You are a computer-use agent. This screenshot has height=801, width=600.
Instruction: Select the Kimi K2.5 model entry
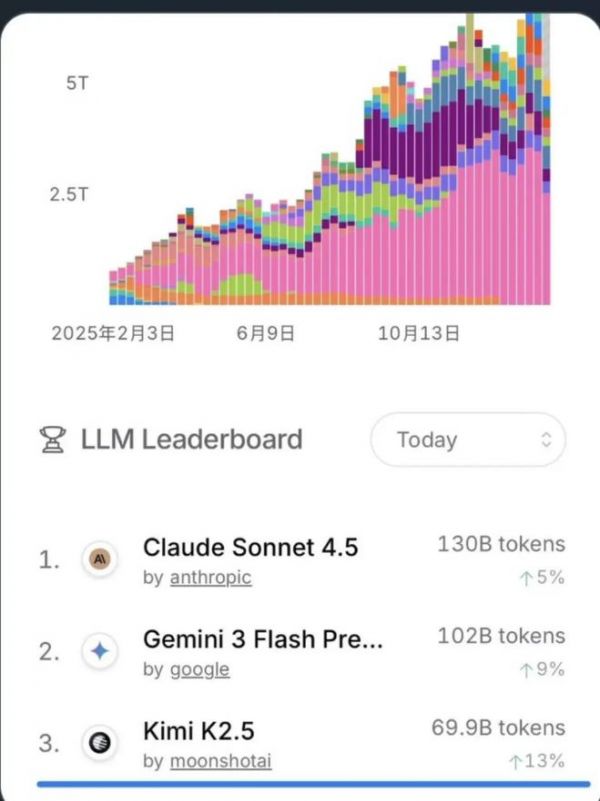pyautogui.click(x=198, y=731)
